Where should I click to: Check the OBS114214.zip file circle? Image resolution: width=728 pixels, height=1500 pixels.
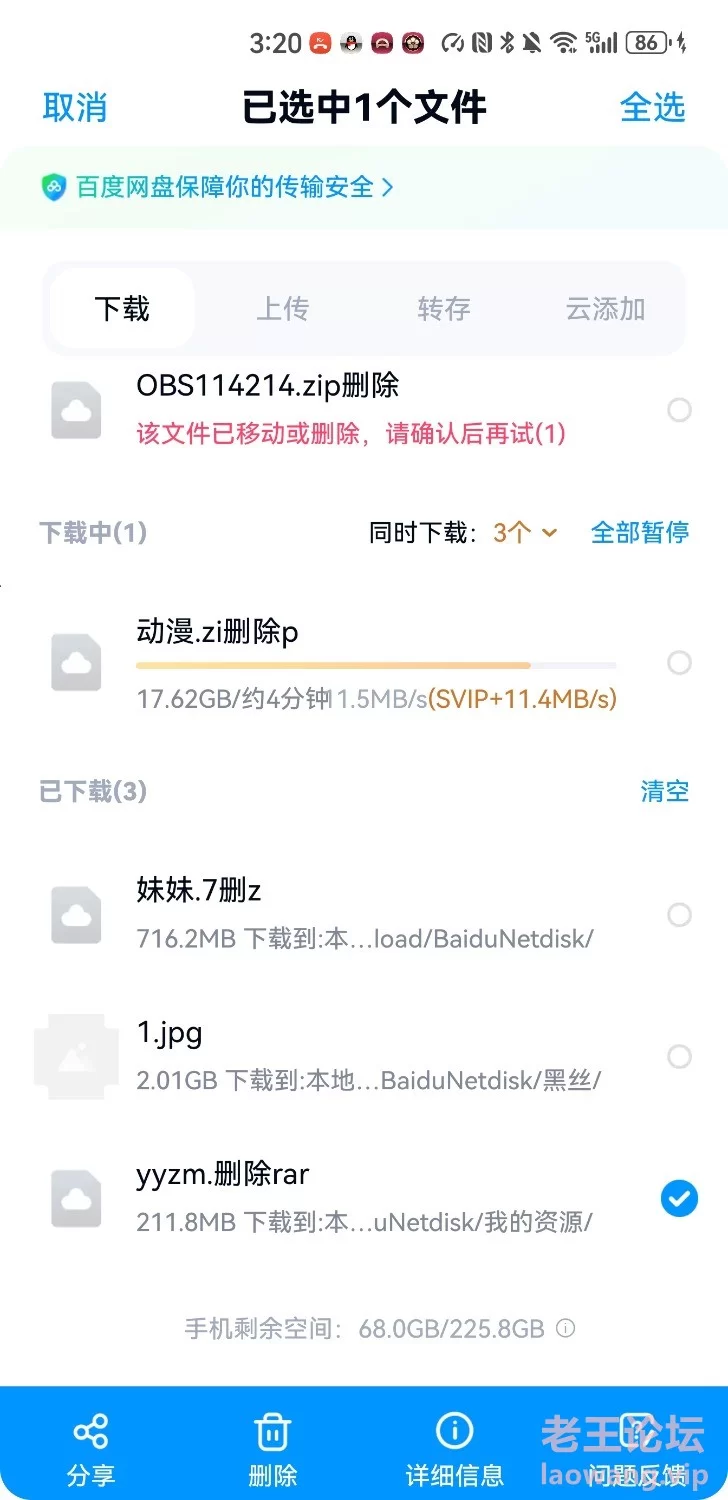pyautogui.click(x=679, y=409)
